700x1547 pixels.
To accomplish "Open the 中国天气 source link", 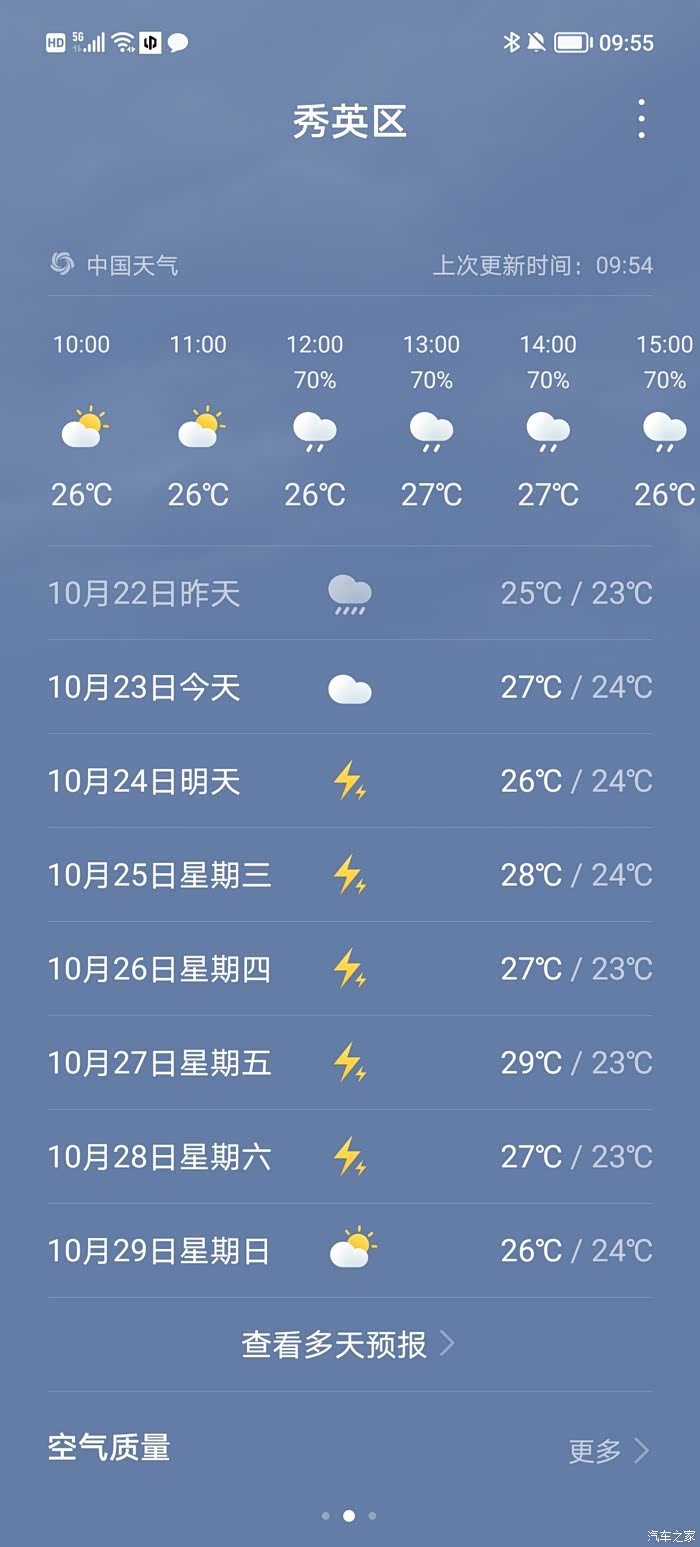I will pyautogui.click(x=114, y=265).
